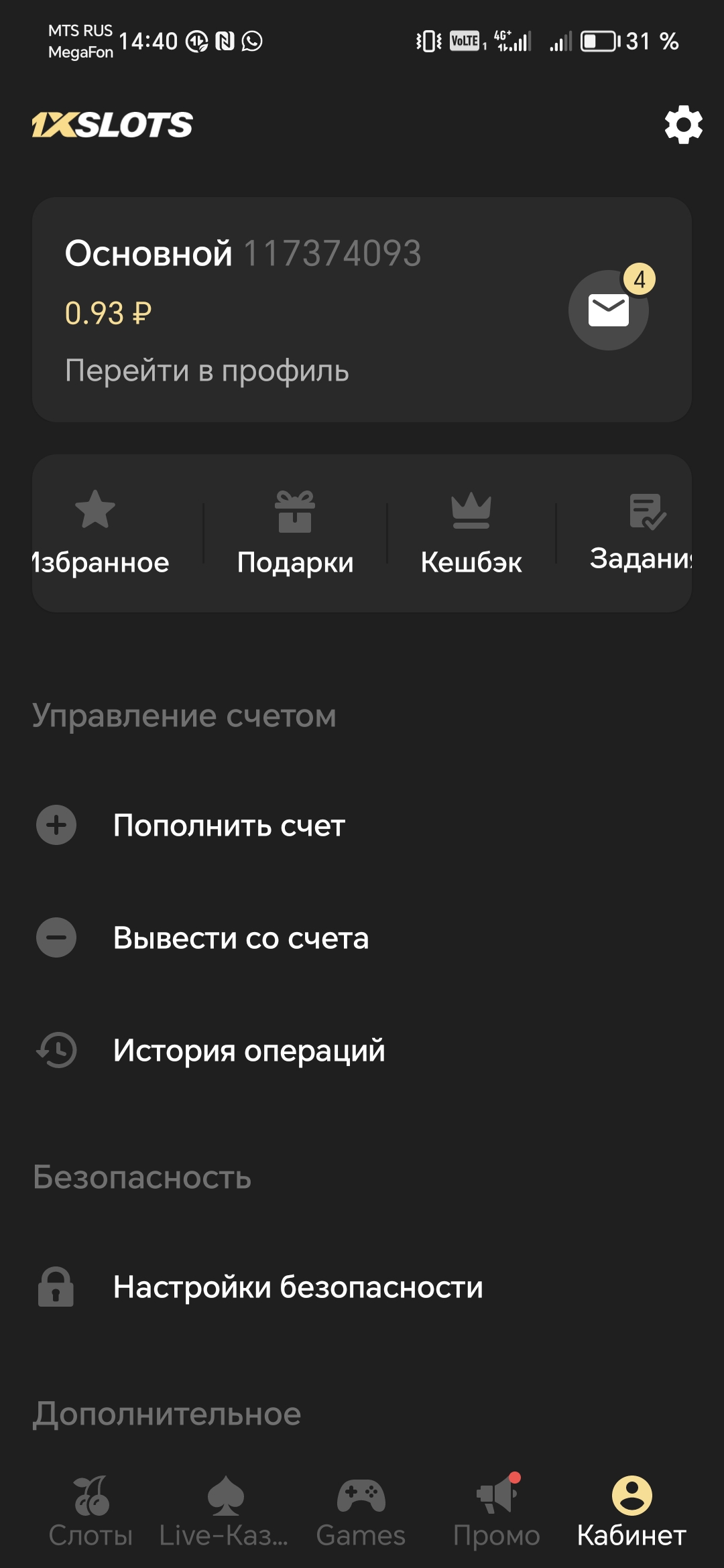This screenshot has width=724, height=1568.
Task: Select Пополнить счет to deposit
Action: [229, 825]
